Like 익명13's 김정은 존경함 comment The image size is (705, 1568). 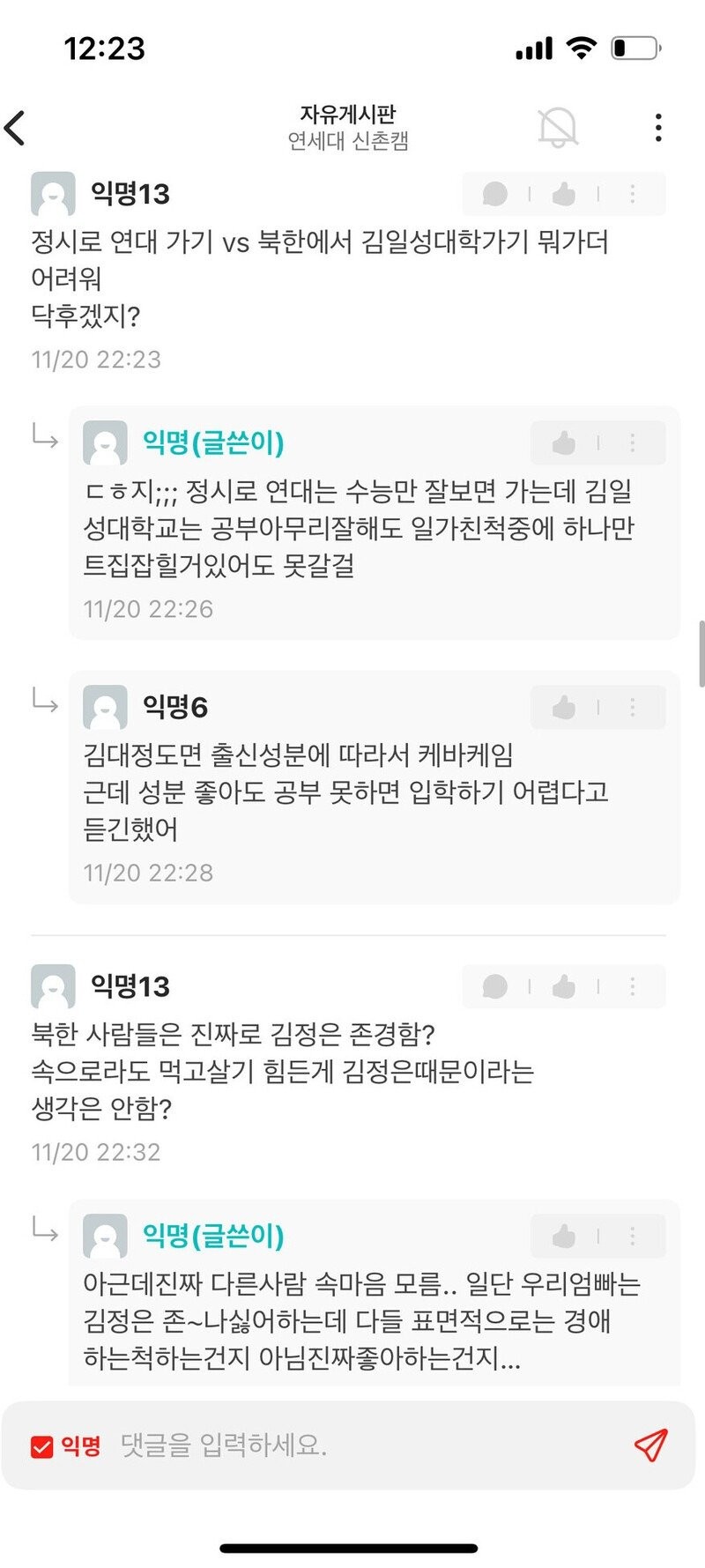pyautogui.click(x=564, y=986)
